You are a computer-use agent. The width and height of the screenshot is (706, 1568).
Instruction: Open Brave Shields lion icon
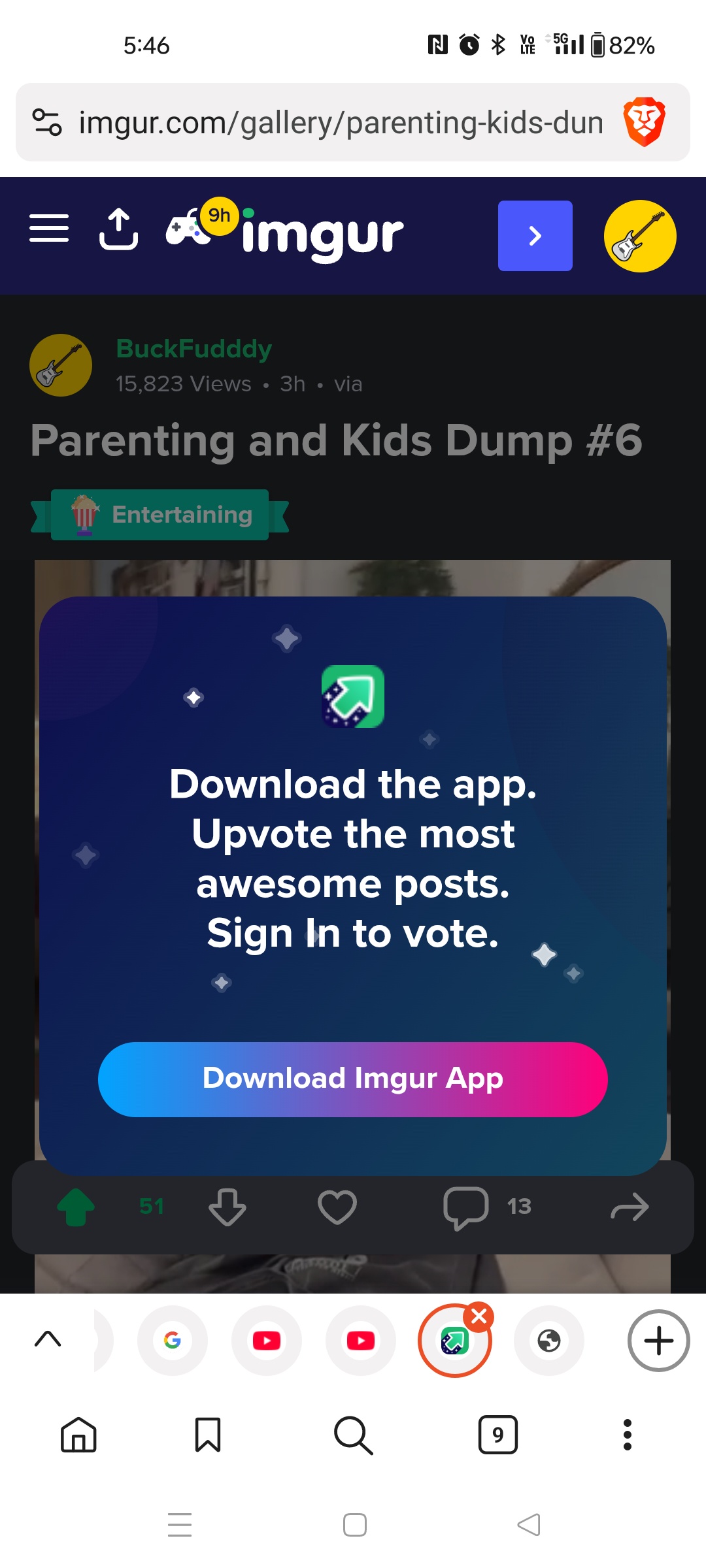tap(645, 122)
